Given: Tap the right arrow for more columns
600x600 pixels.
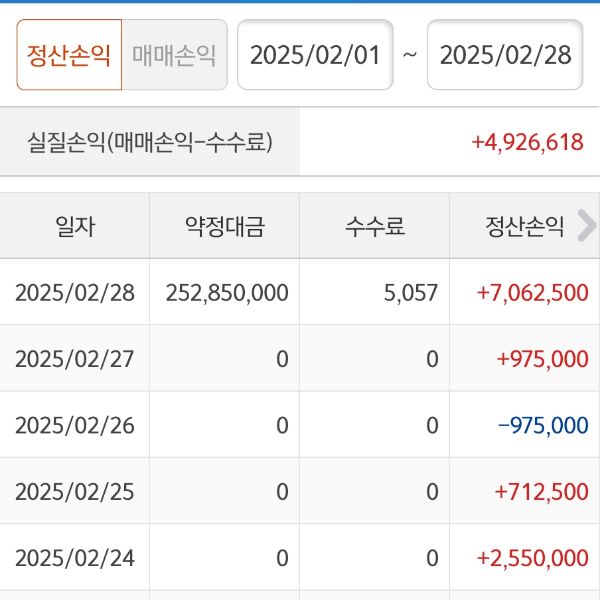Looking at the screenshot, I should pyautogui.click(x=587, y=225).
